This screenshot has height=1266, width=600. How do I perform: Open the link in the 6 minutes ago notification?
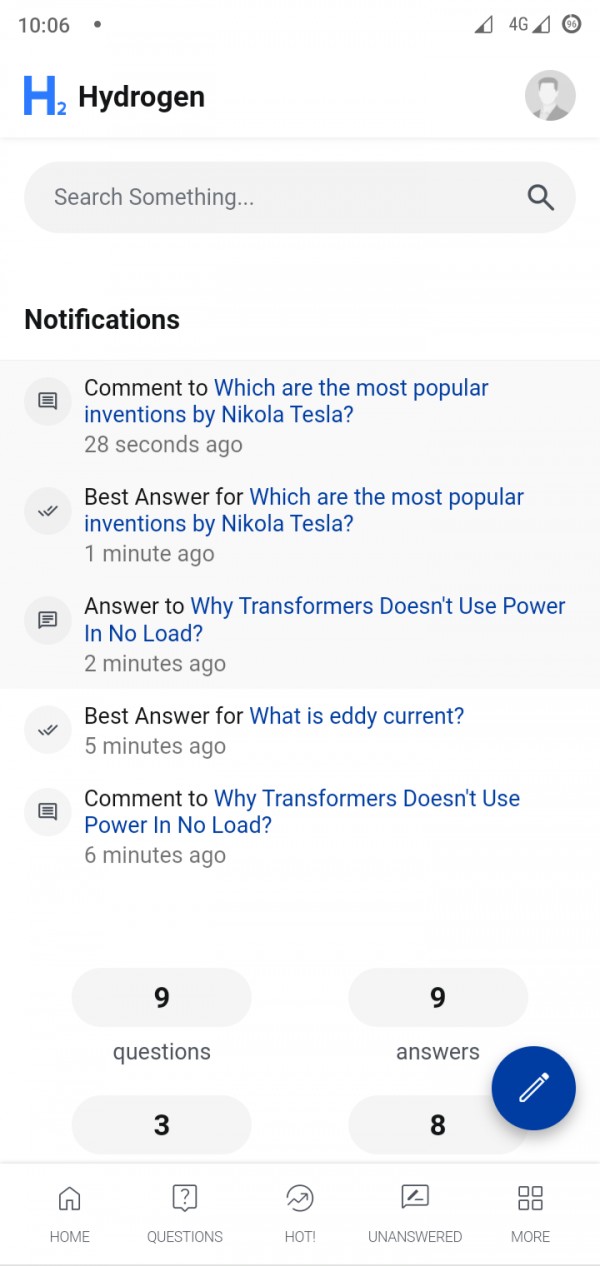click(x=366, y=799)
